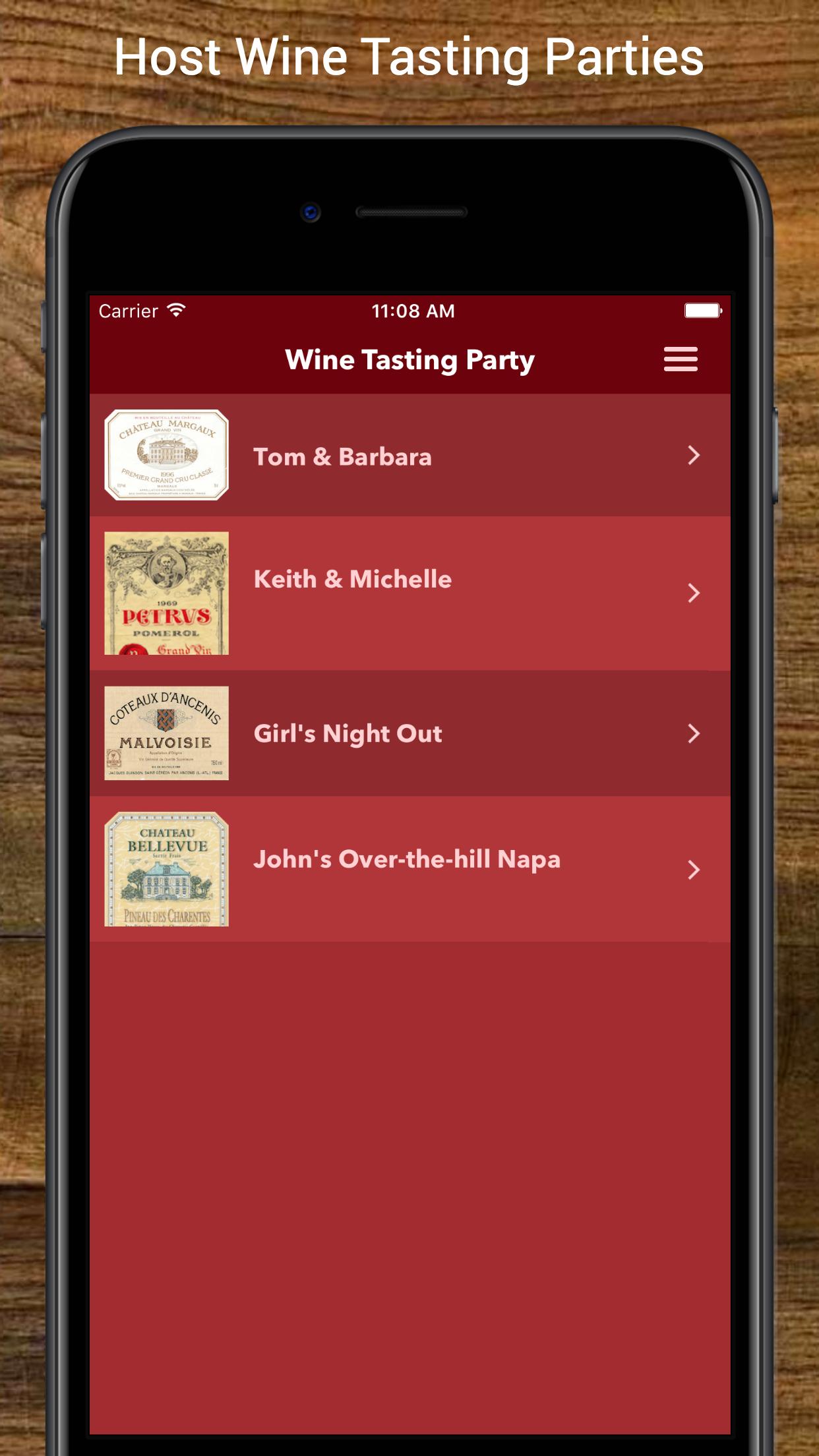Click John's Over-the-hill Napa text label
Image resolution: width=819 pixels, height=1456 pixels.
(x=408, y=859)
